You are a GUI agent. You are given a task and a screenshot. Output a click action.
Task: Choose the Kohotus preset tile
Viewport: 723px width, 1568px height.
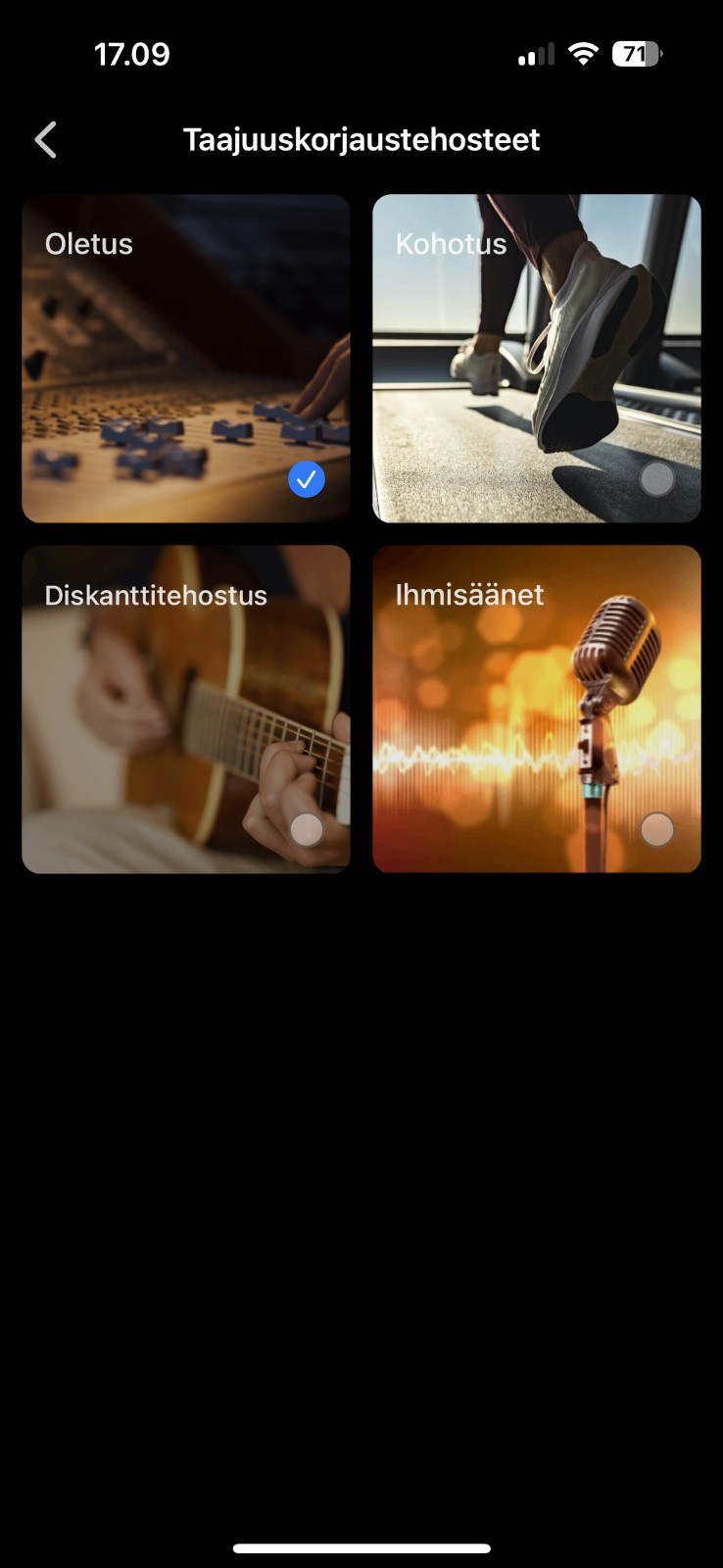pyautogui.click(x=537, y=359)
